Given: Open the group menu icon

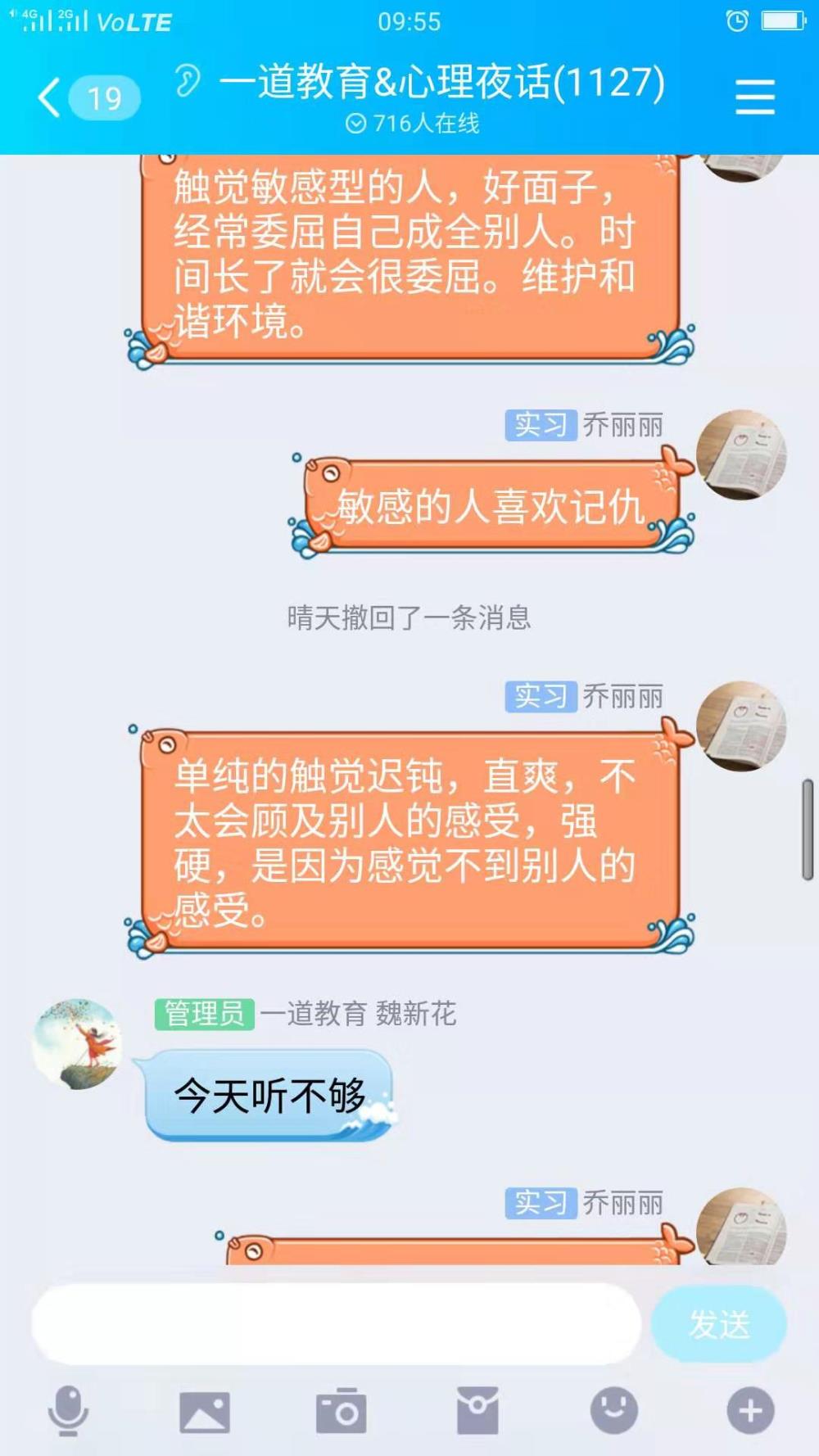Looking at the screenshot, I should (x=754, y=97).
